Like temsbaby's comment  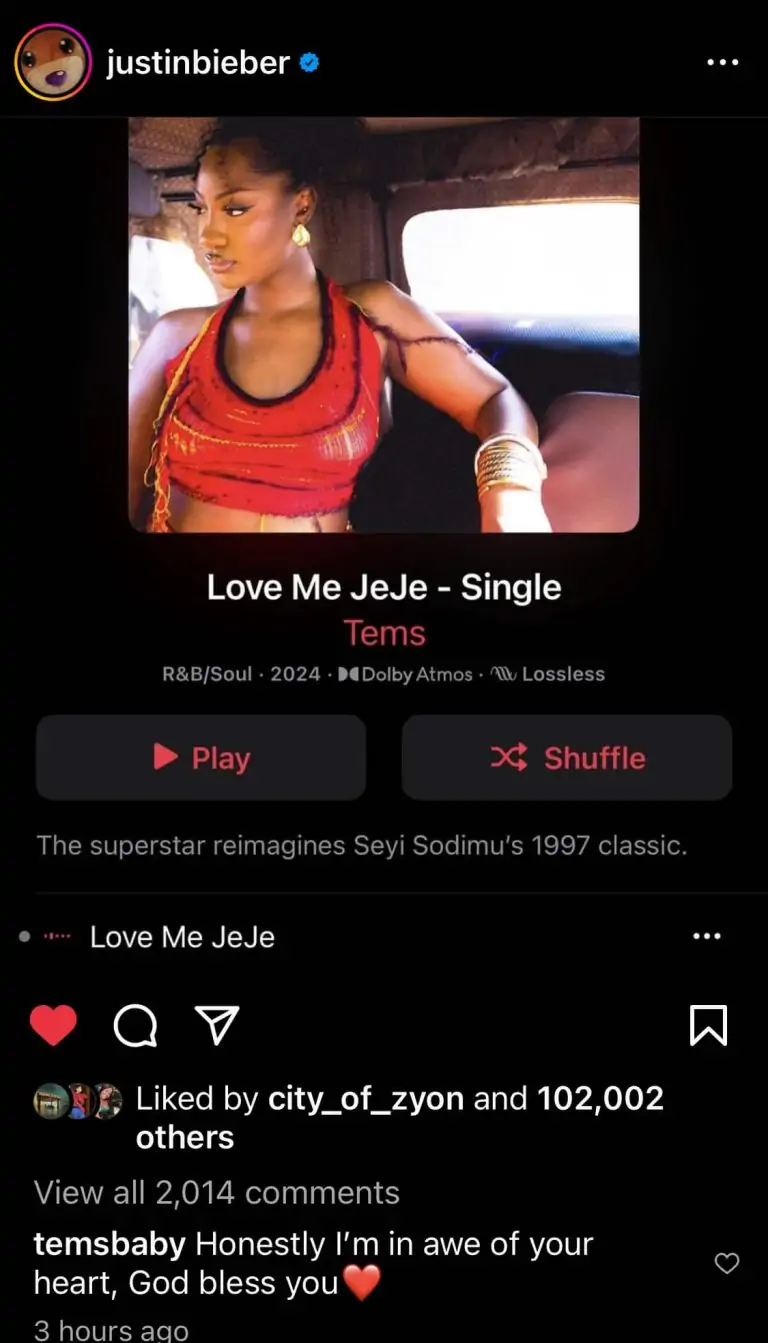[727, 1264]
